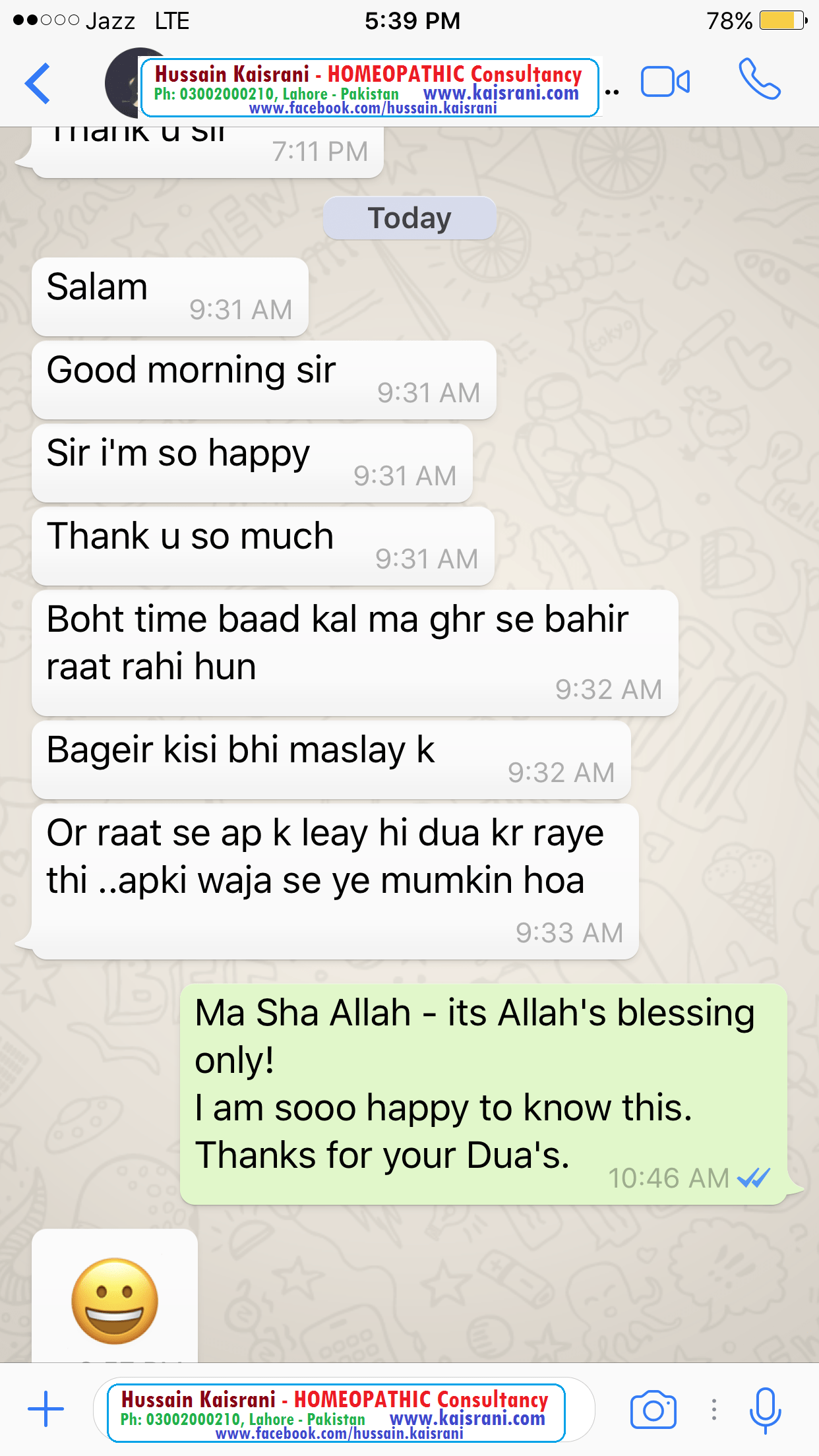Open the camera to send a photo
Viewport: 819px width, 1456px height.
click(653, 1410)
